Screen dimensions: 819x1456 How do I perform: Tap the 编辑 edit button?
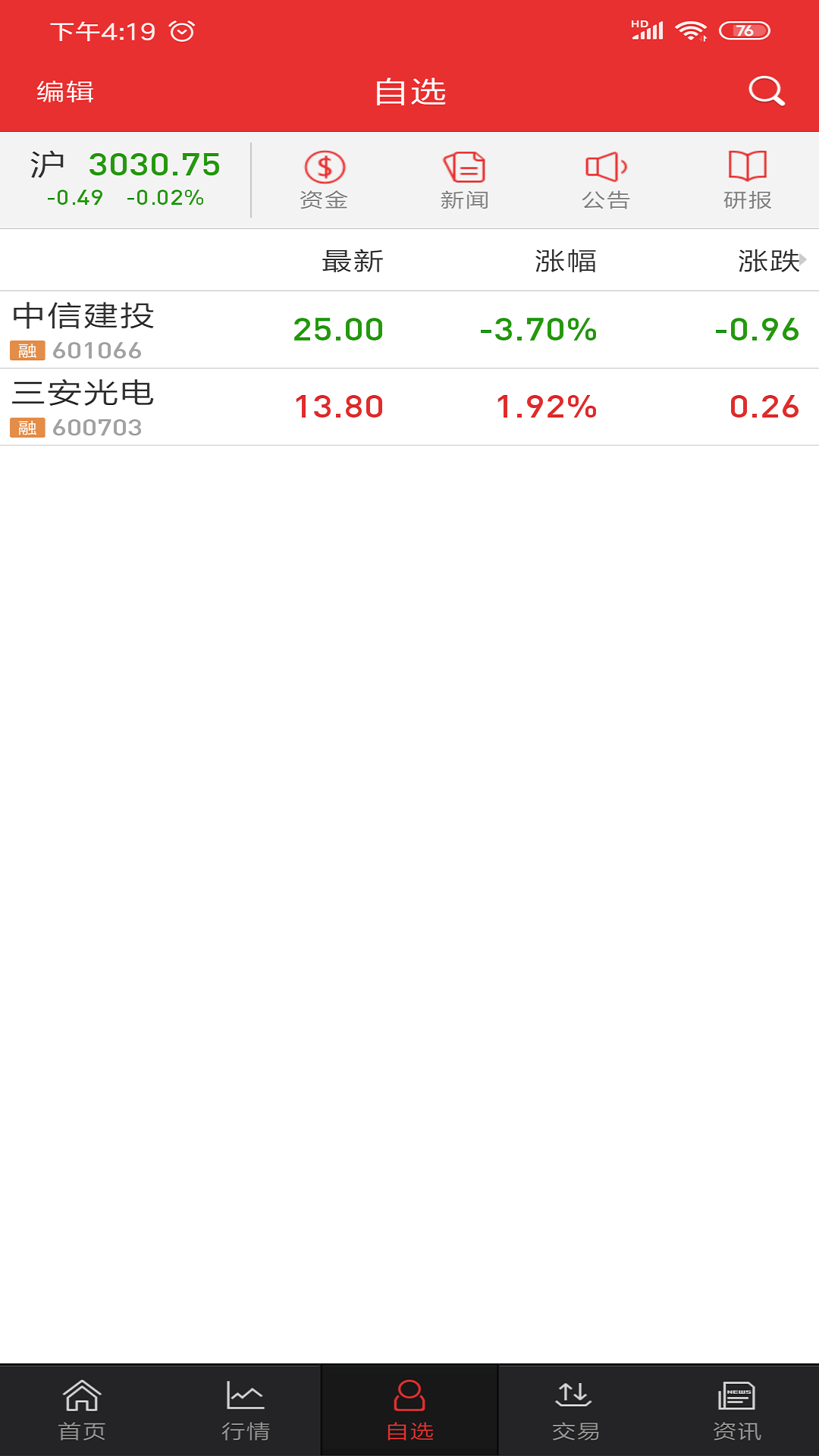(x=64, y=91)
